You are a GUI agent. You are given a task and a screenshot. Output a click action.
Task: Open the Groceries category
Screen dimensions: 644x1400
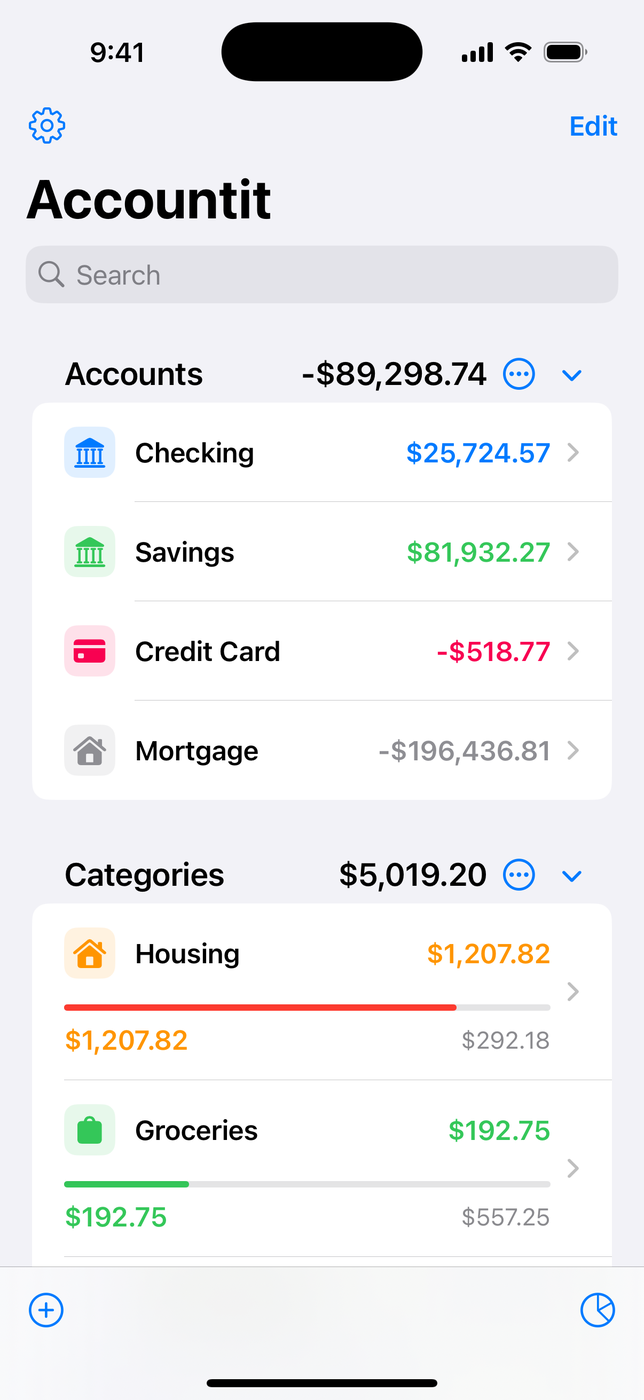tap(322, 1168)
